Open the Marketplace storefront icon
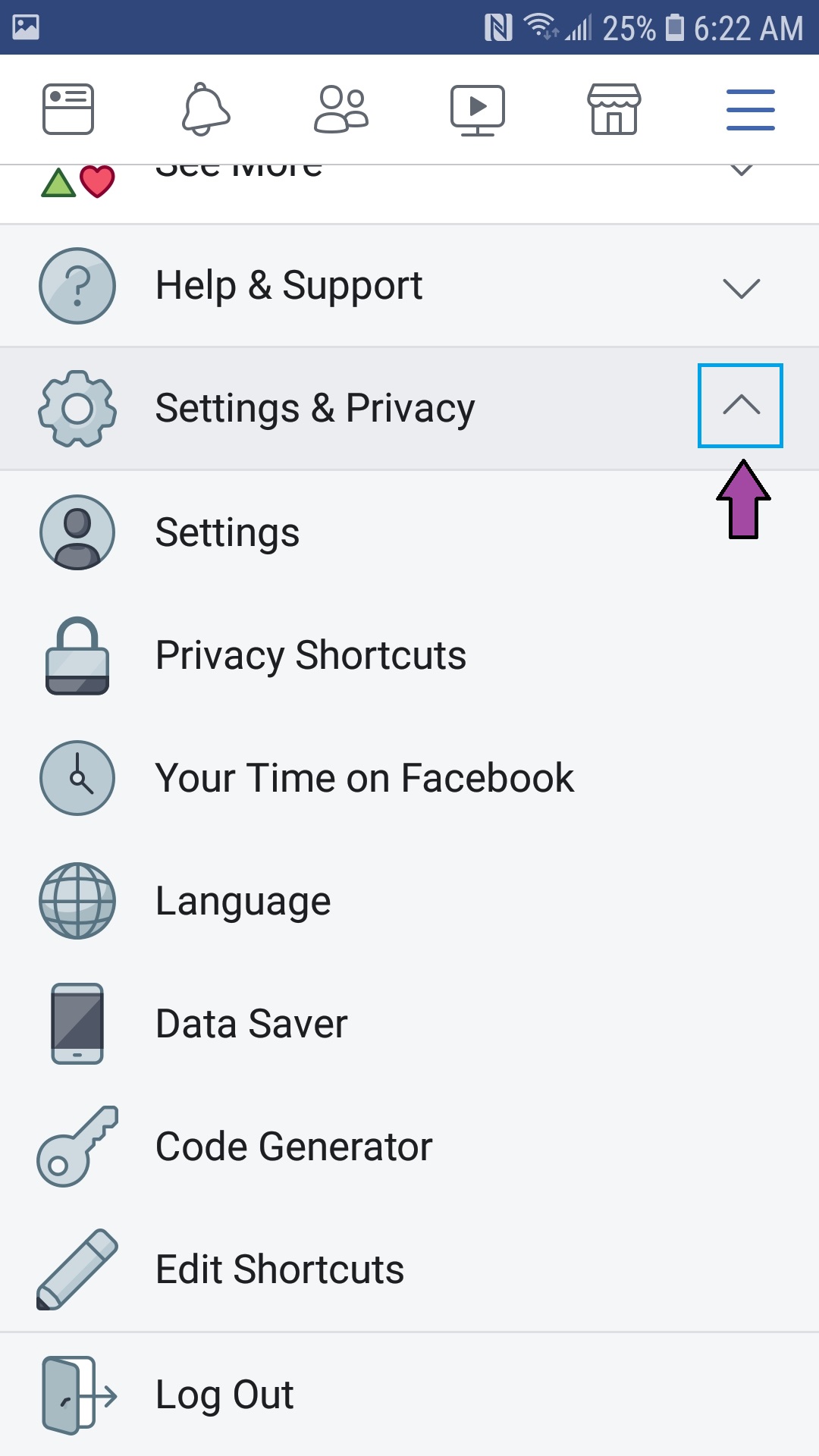 point(613,108)
